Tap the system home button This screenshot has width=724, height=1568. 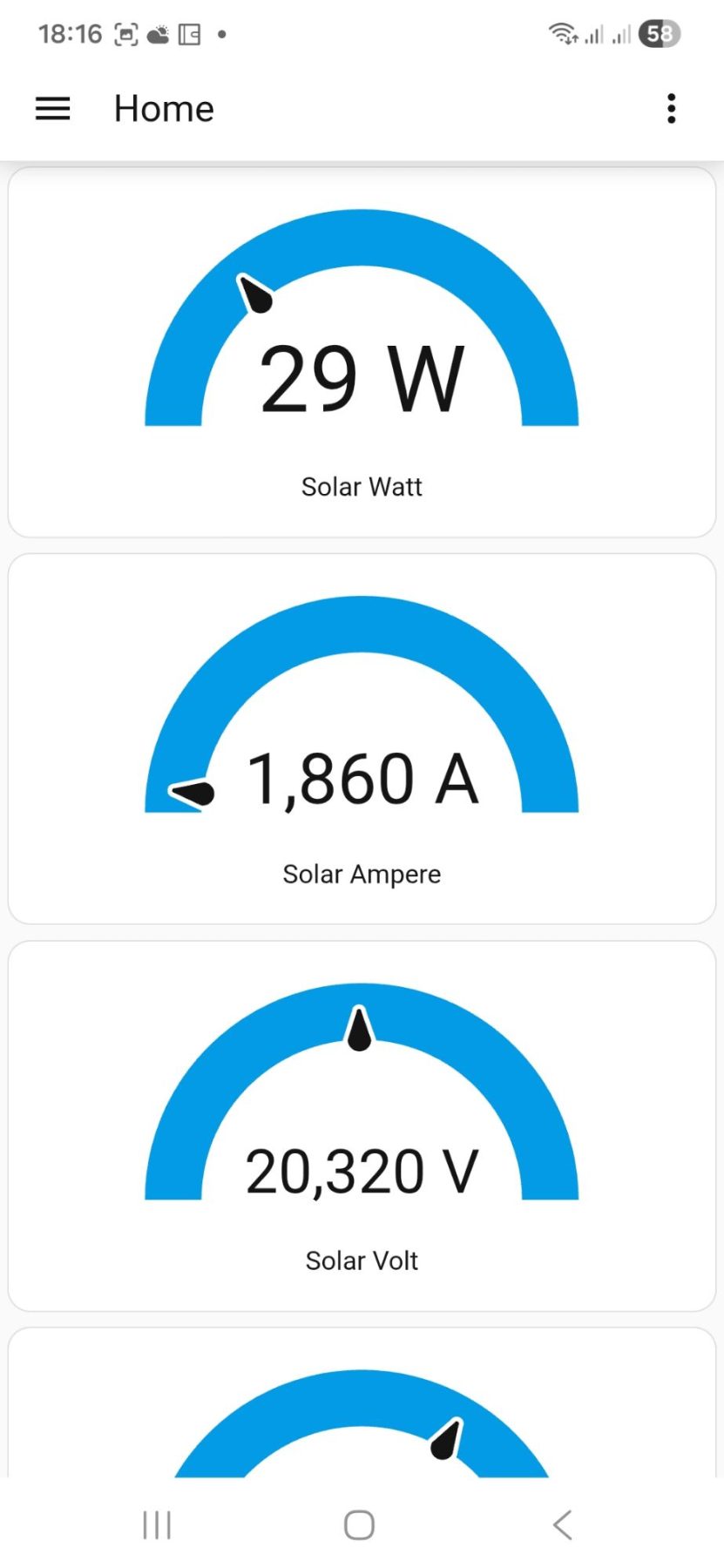tap(359, 1524)
